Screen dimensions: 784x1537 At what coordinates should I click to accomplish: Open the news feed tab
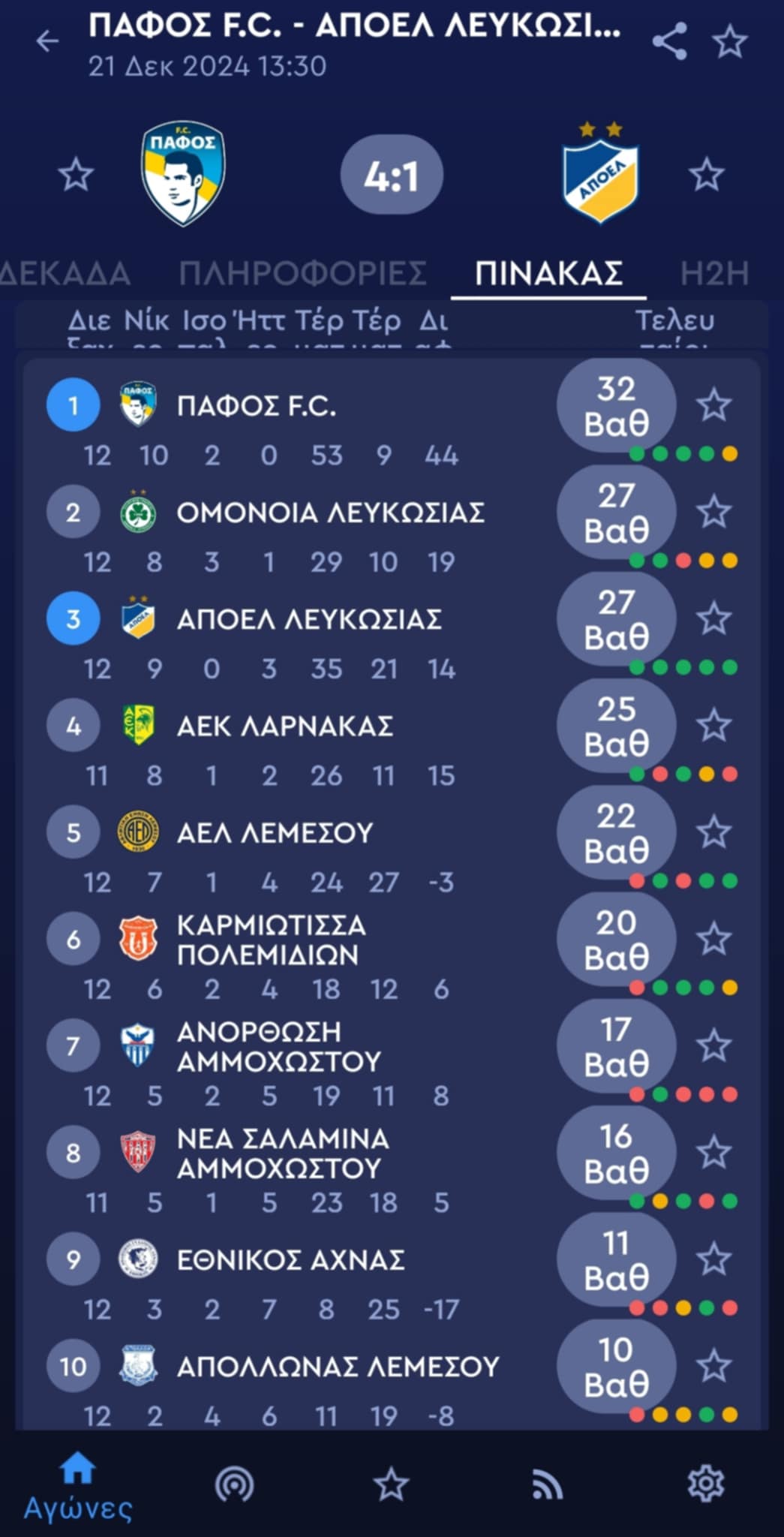point(548,1484)
